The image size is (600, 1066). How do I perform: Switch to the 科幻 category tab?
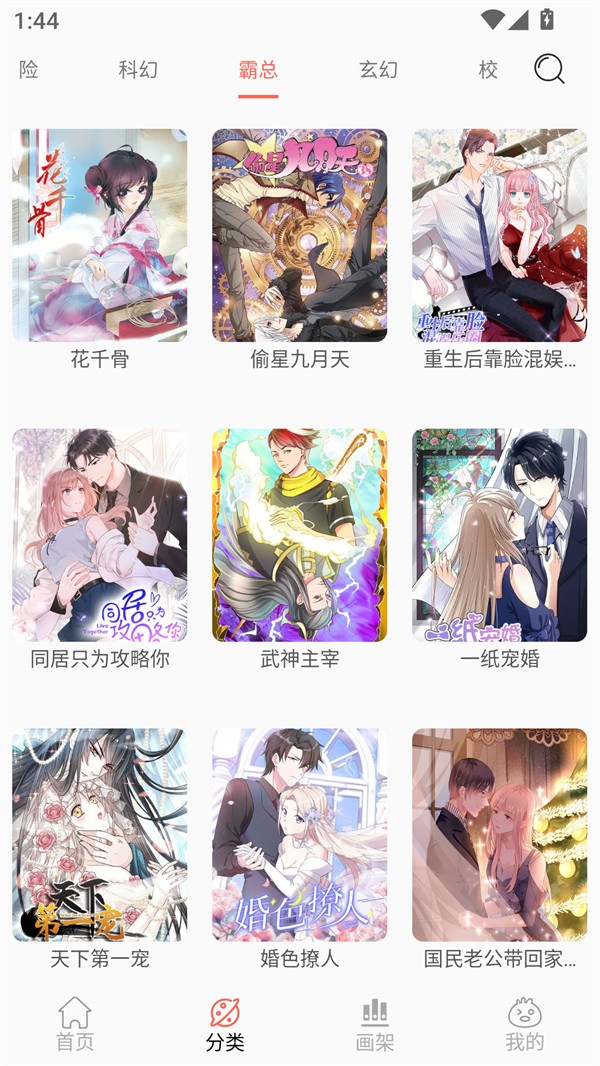(x=138, y=69)
